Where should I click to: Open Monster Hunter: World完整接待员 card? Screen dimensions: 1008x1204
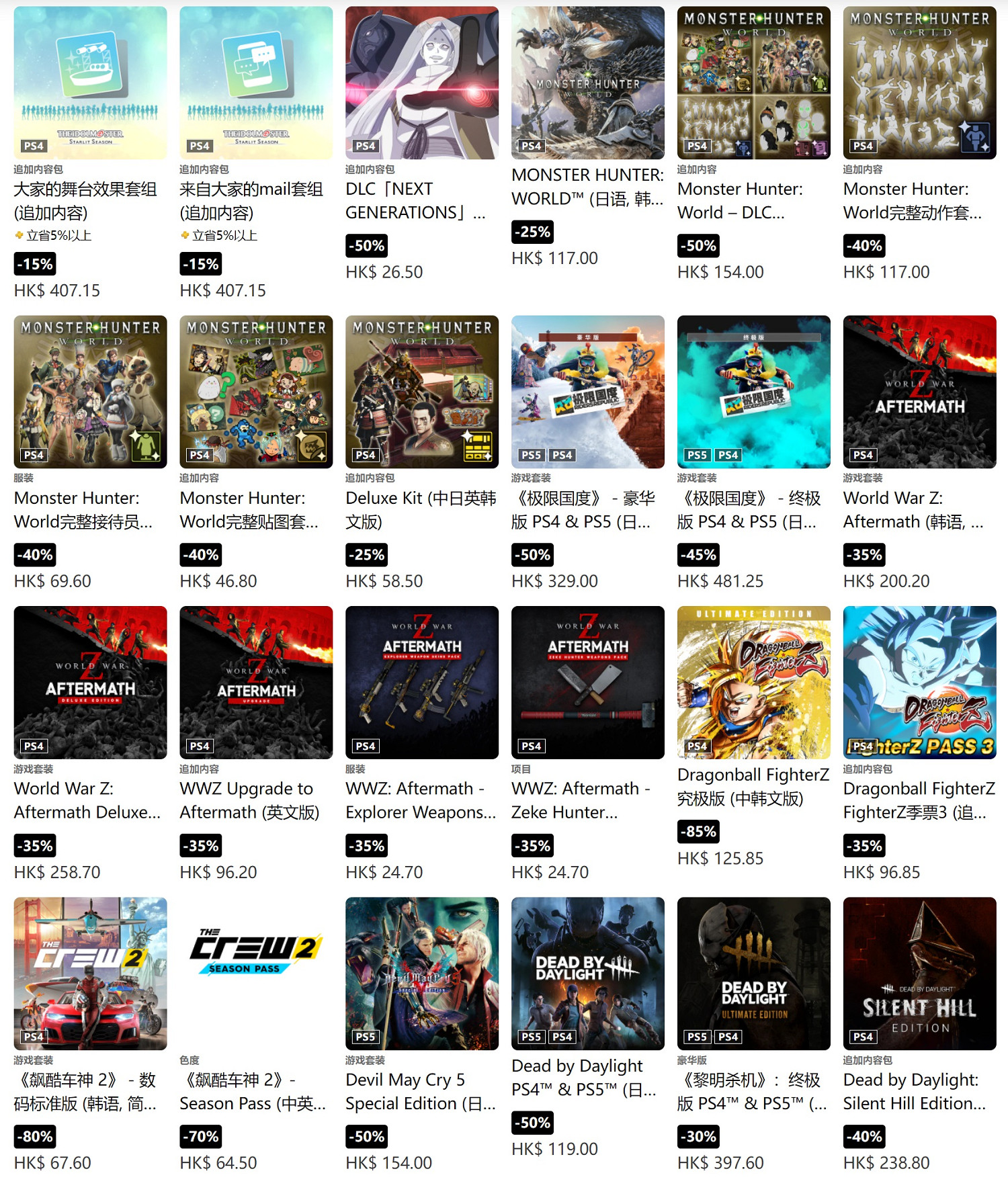[90, 392]
